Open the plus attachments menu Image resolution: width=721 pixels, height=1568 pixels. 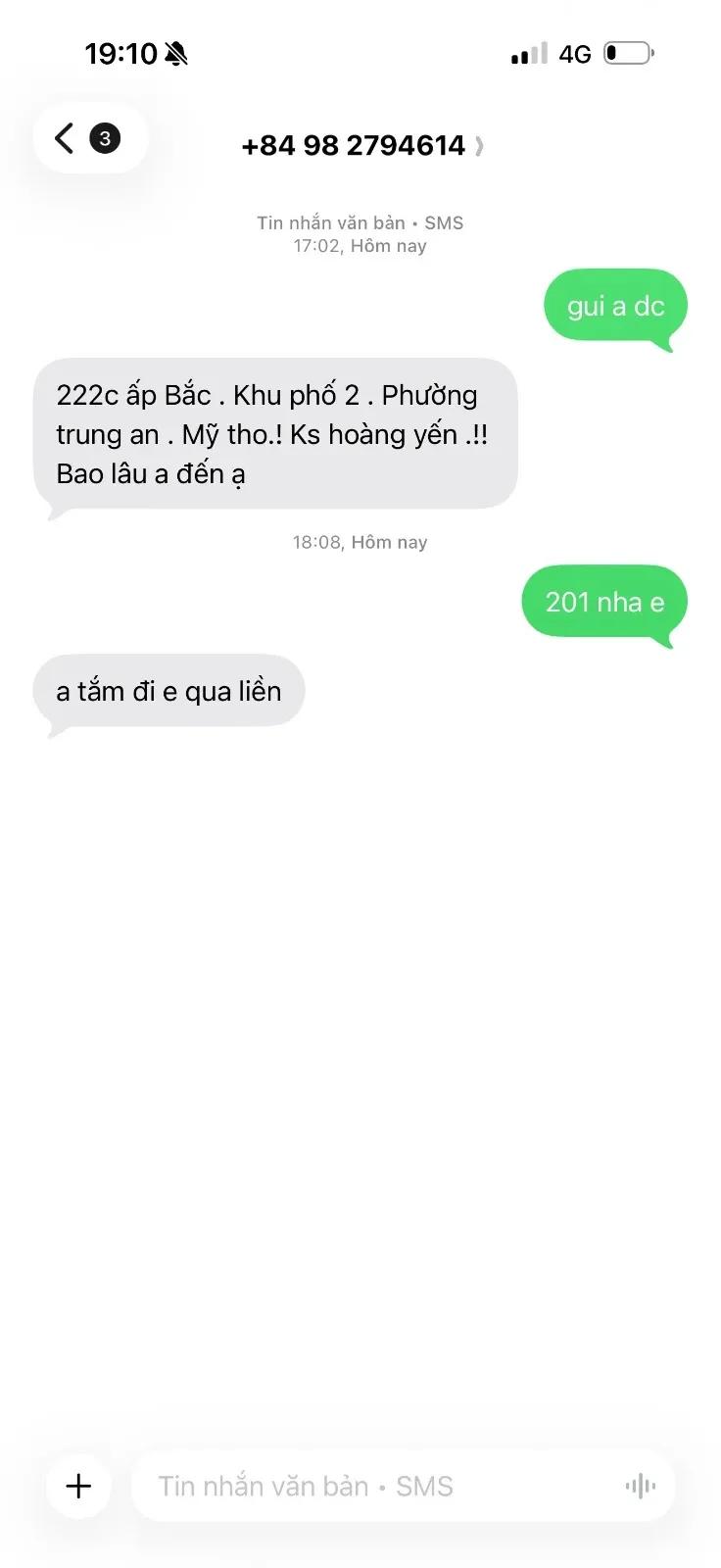[78, 1486]
